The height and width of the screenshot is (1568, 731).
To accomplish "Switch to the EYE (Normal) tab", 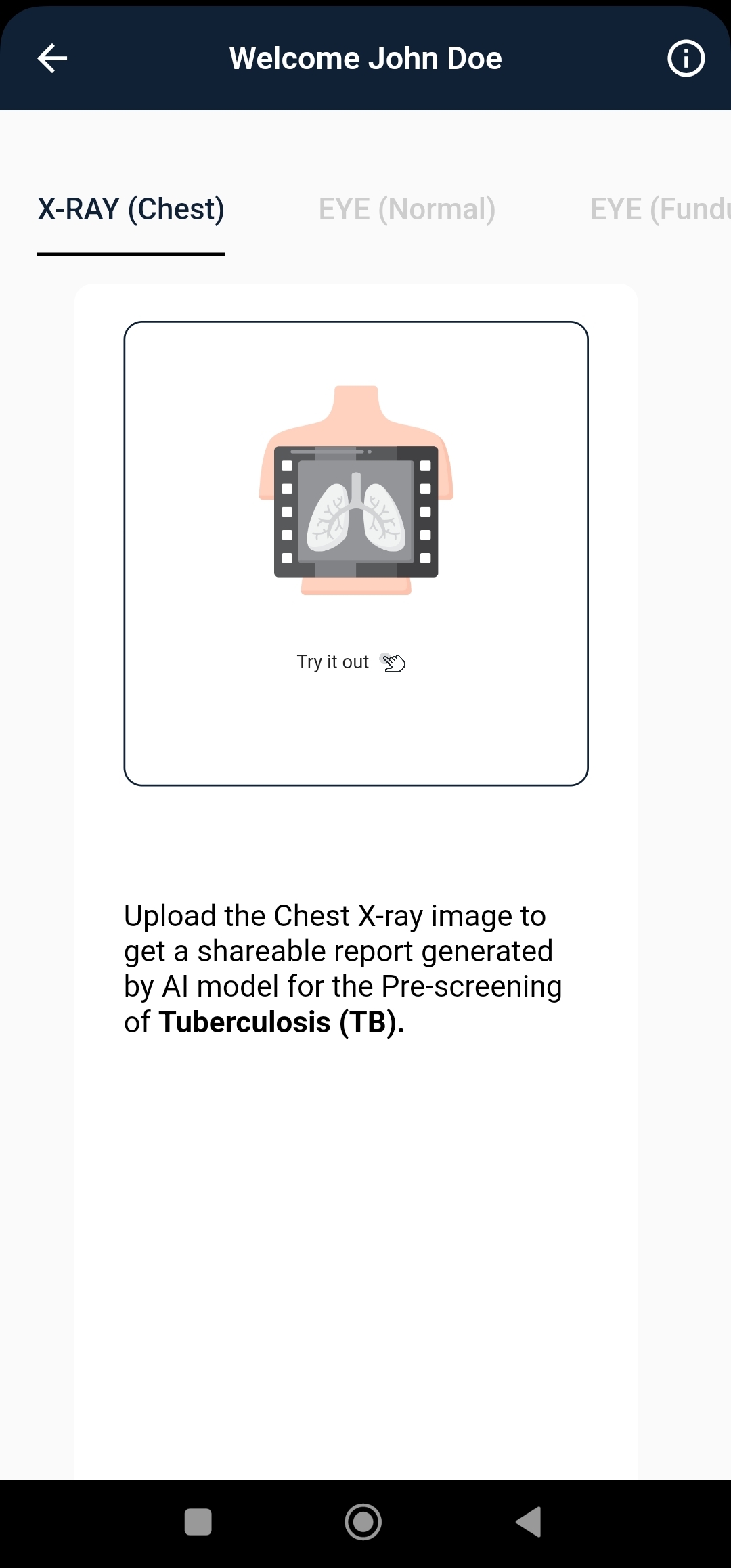I will 407,209.
